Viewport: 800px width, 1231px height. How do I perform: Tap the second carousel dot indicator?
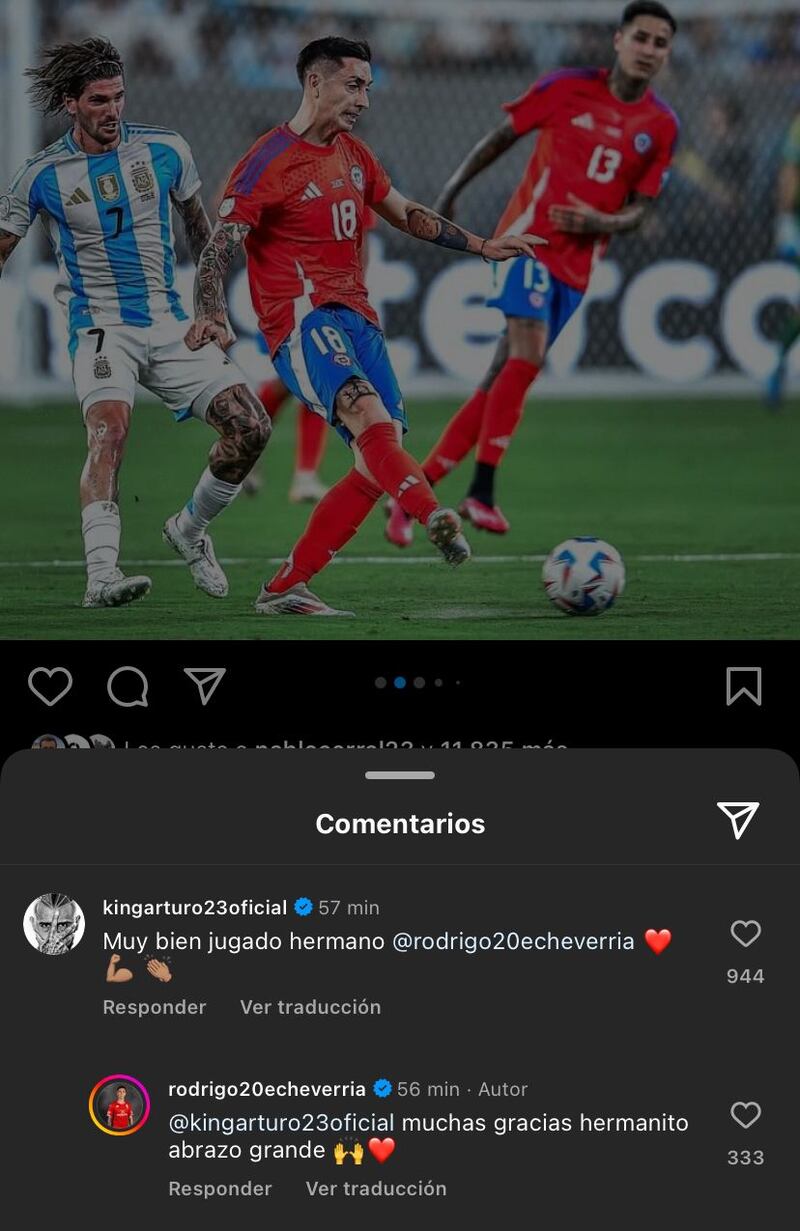pyautogui.click(x=399, y=680)
